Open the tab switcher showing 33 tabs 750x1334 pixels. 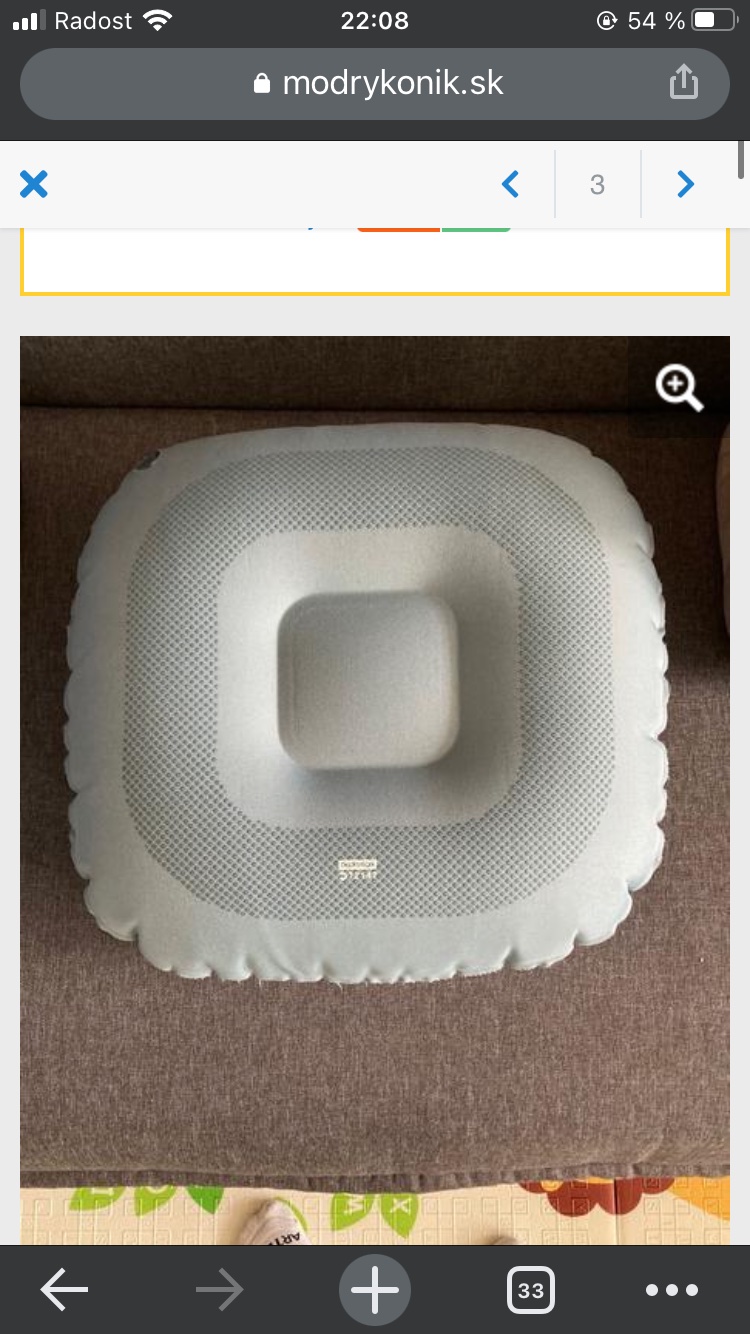531,1290
